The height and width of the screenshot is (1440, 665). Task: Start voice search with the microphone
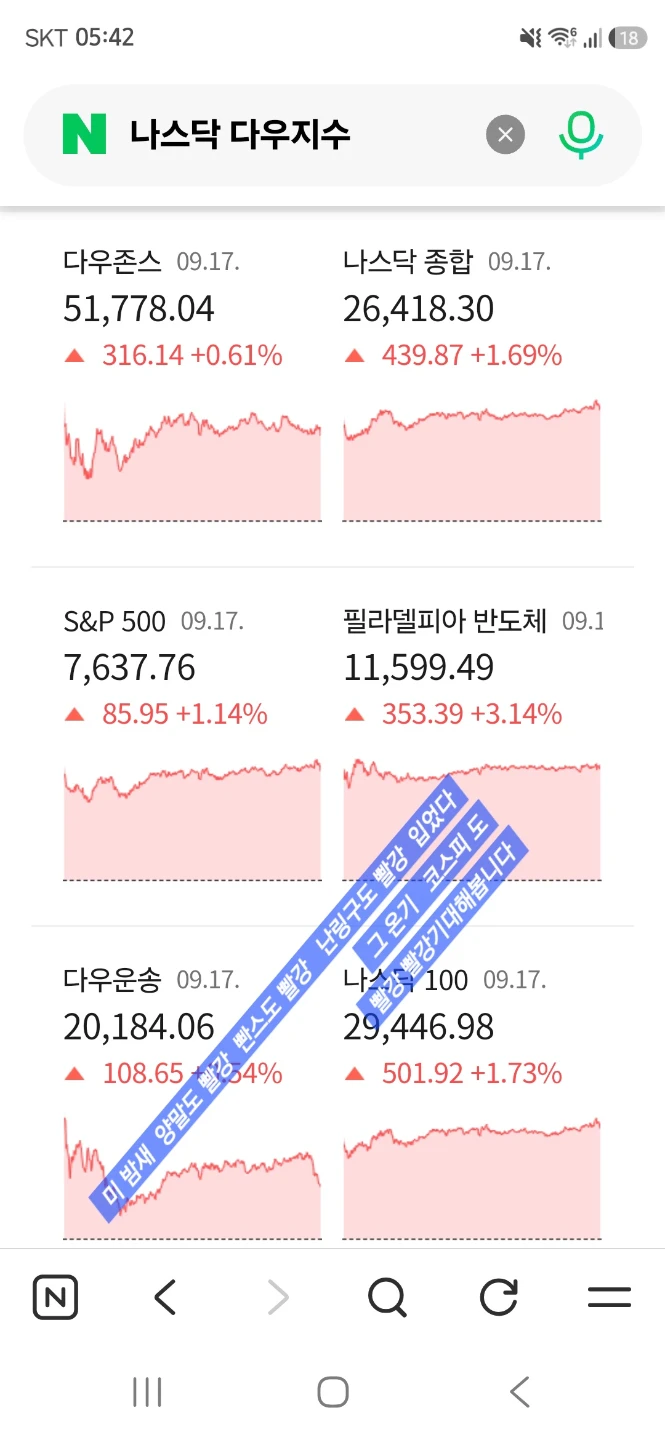(580, 135)
